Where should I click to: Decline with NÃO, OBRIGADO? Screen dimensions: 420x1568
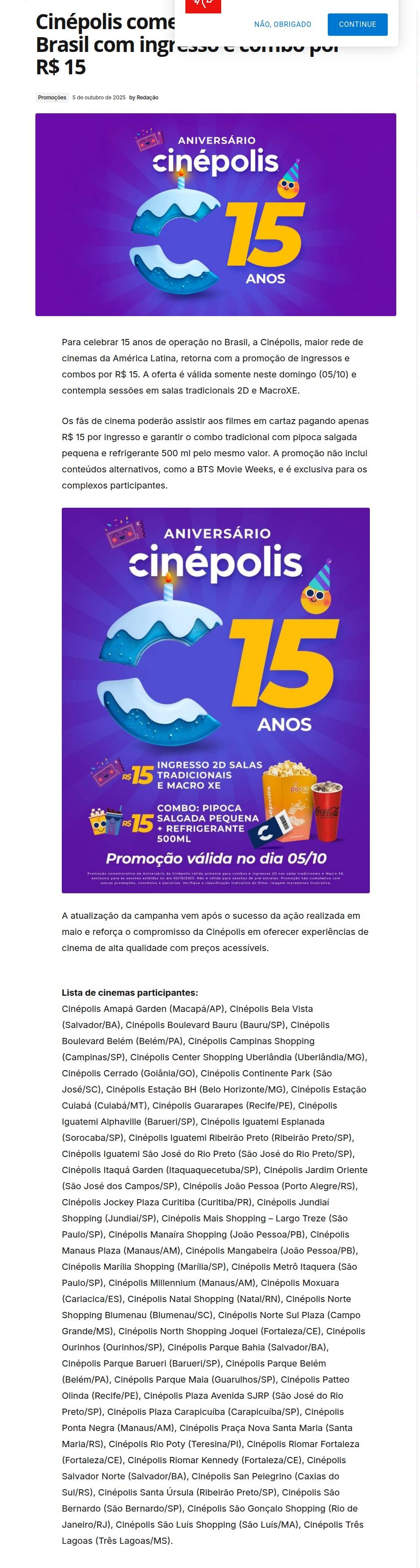[283, 24]
